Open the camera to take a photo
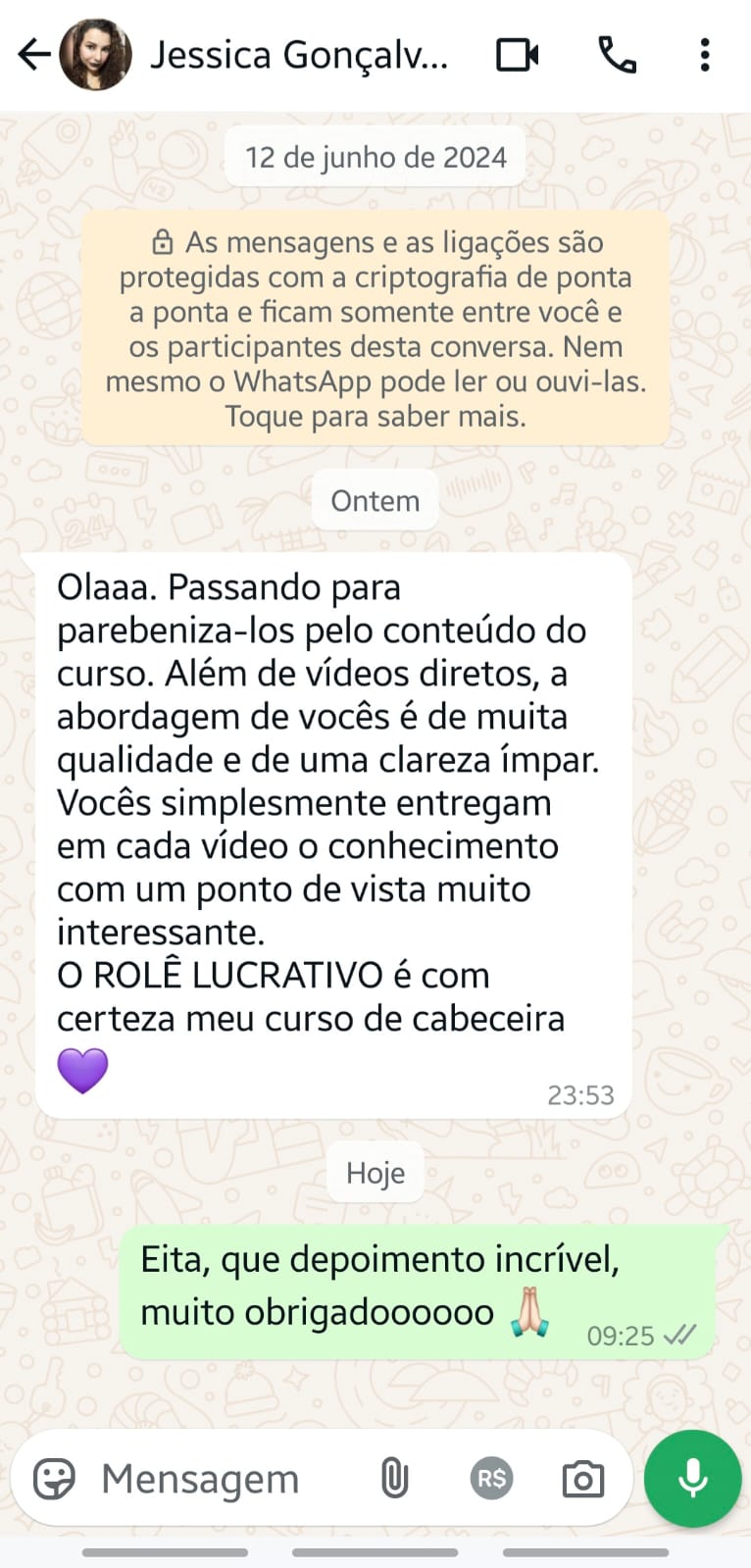 tap(582, 1478)
